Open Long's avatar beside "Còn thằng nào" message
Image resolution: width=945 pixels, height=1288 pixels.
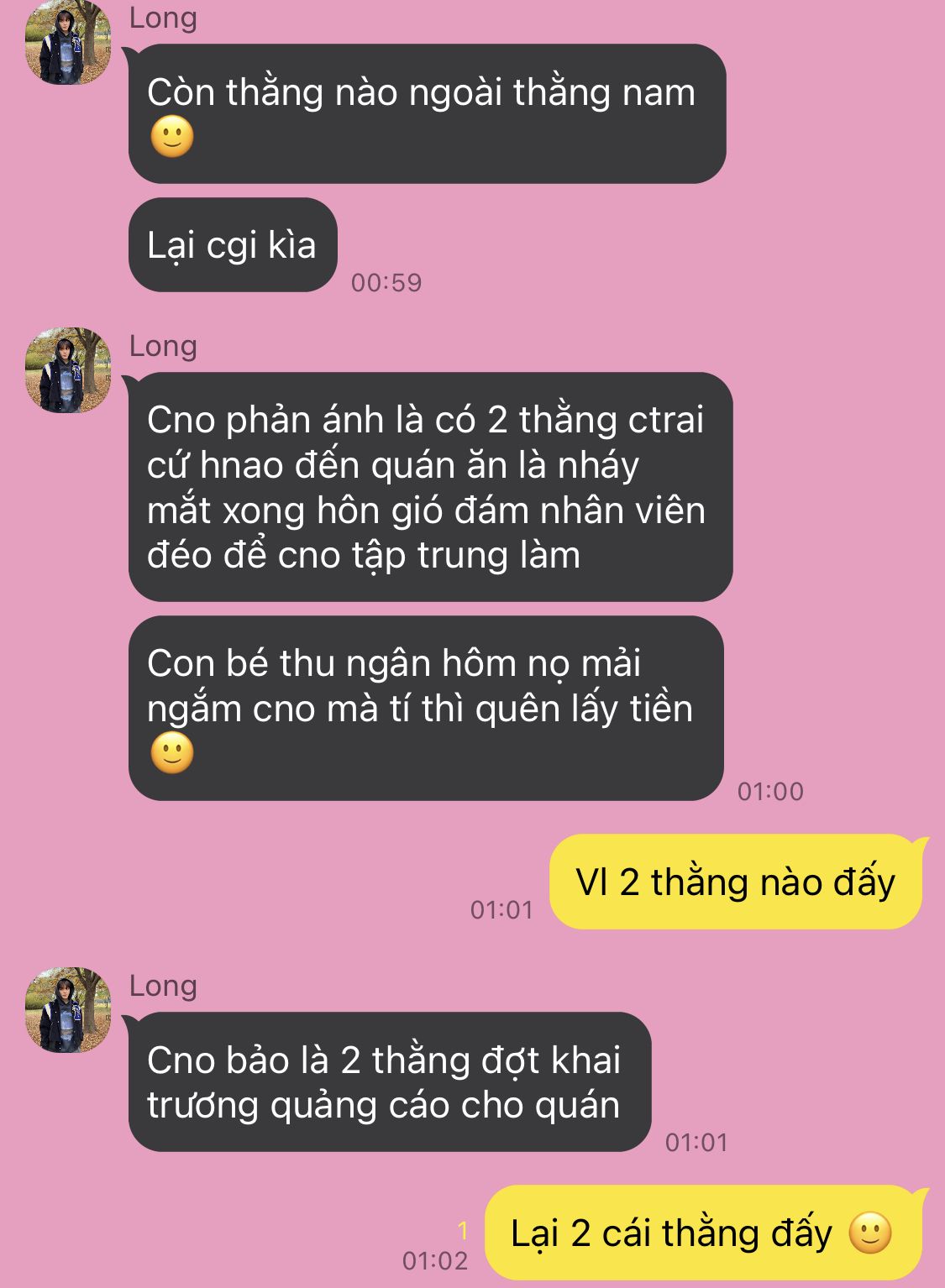(x=67, y=42)
